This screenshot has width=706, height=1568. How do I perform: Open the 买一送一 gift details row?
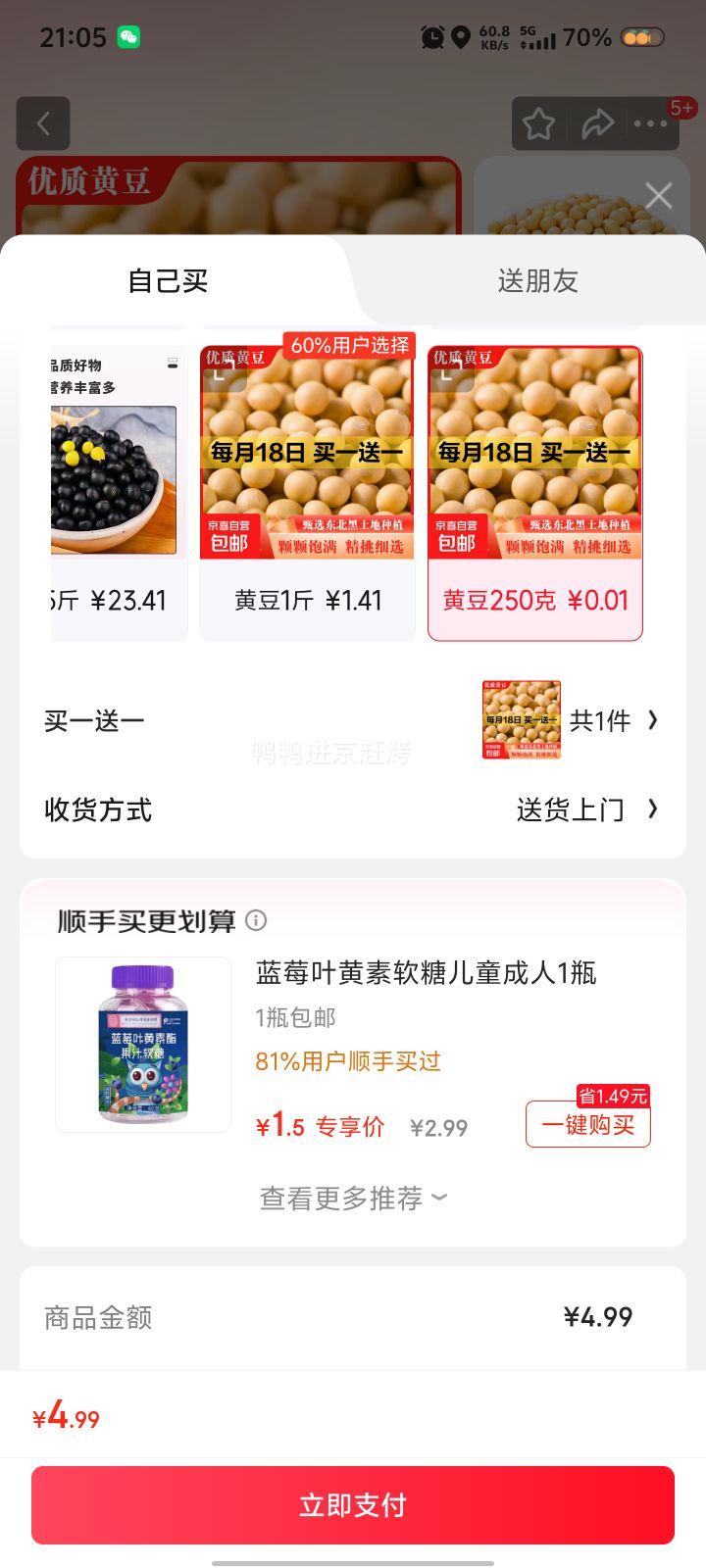pyautogui.click(x=353, y=721)
